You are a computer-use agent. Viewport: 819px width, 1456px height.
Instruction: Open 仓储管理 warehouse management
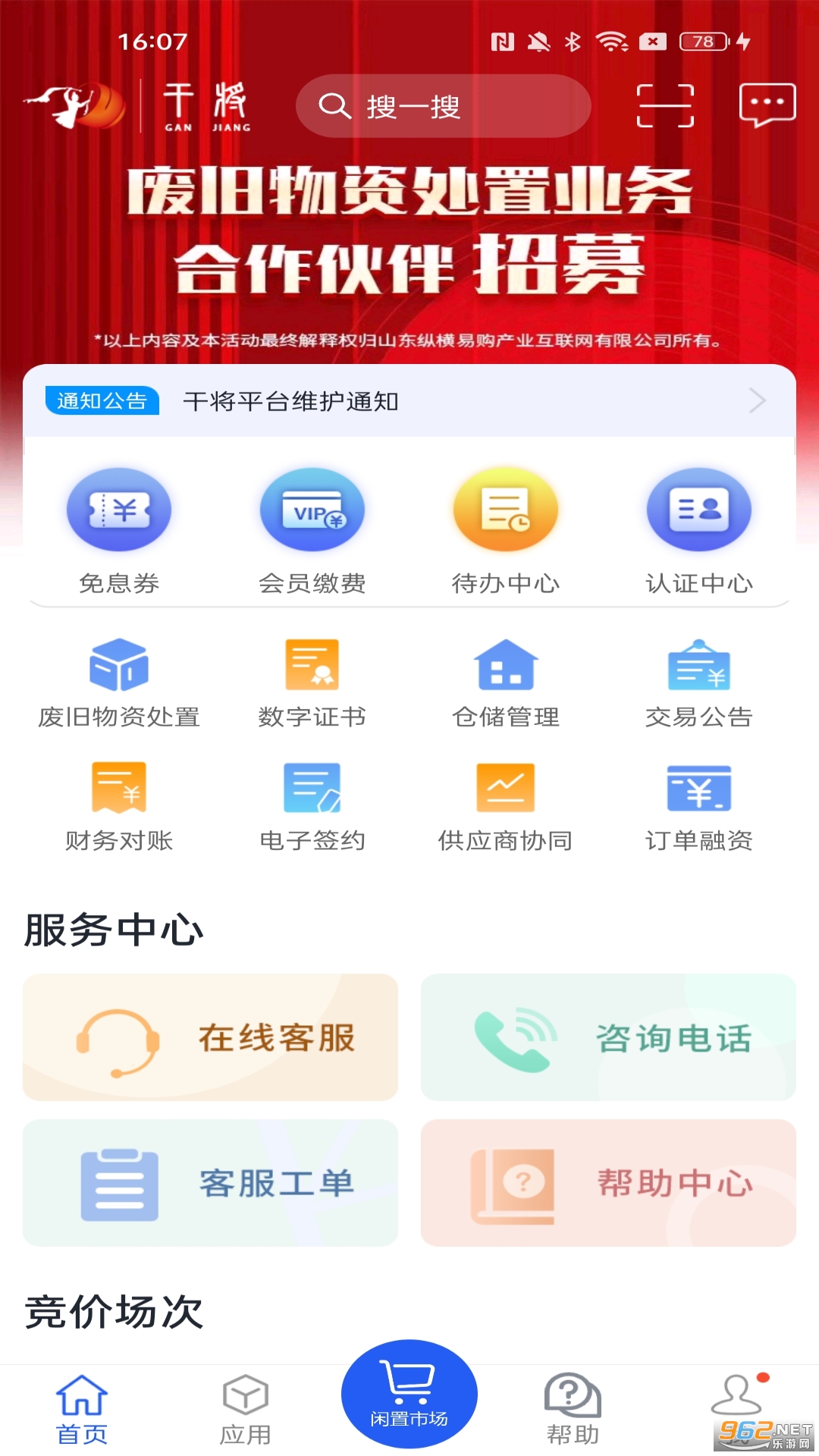point(506,682)
